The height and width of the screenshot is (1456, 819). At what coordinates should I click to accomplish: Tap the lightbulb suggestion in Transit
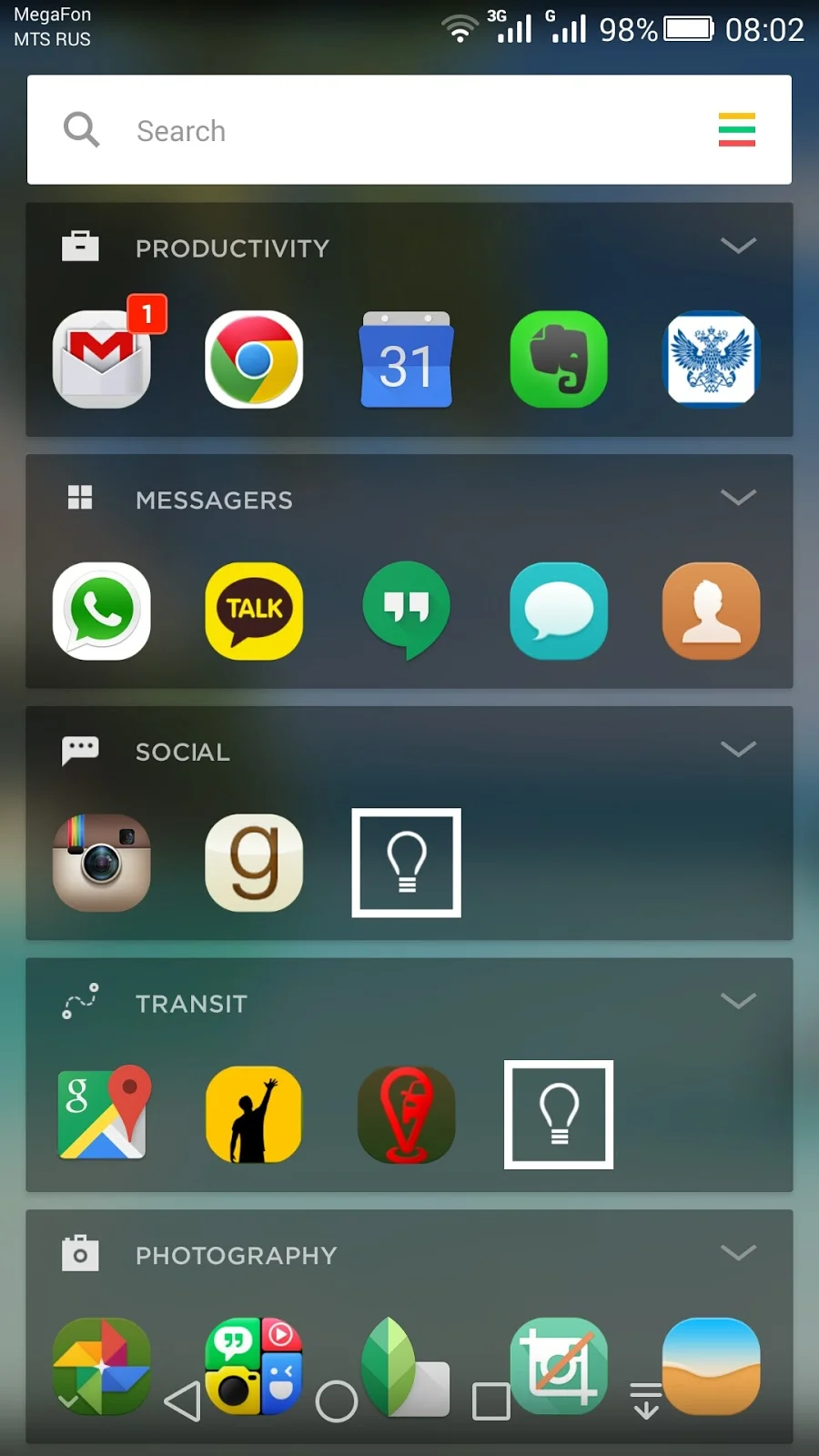coord(559,1114)
